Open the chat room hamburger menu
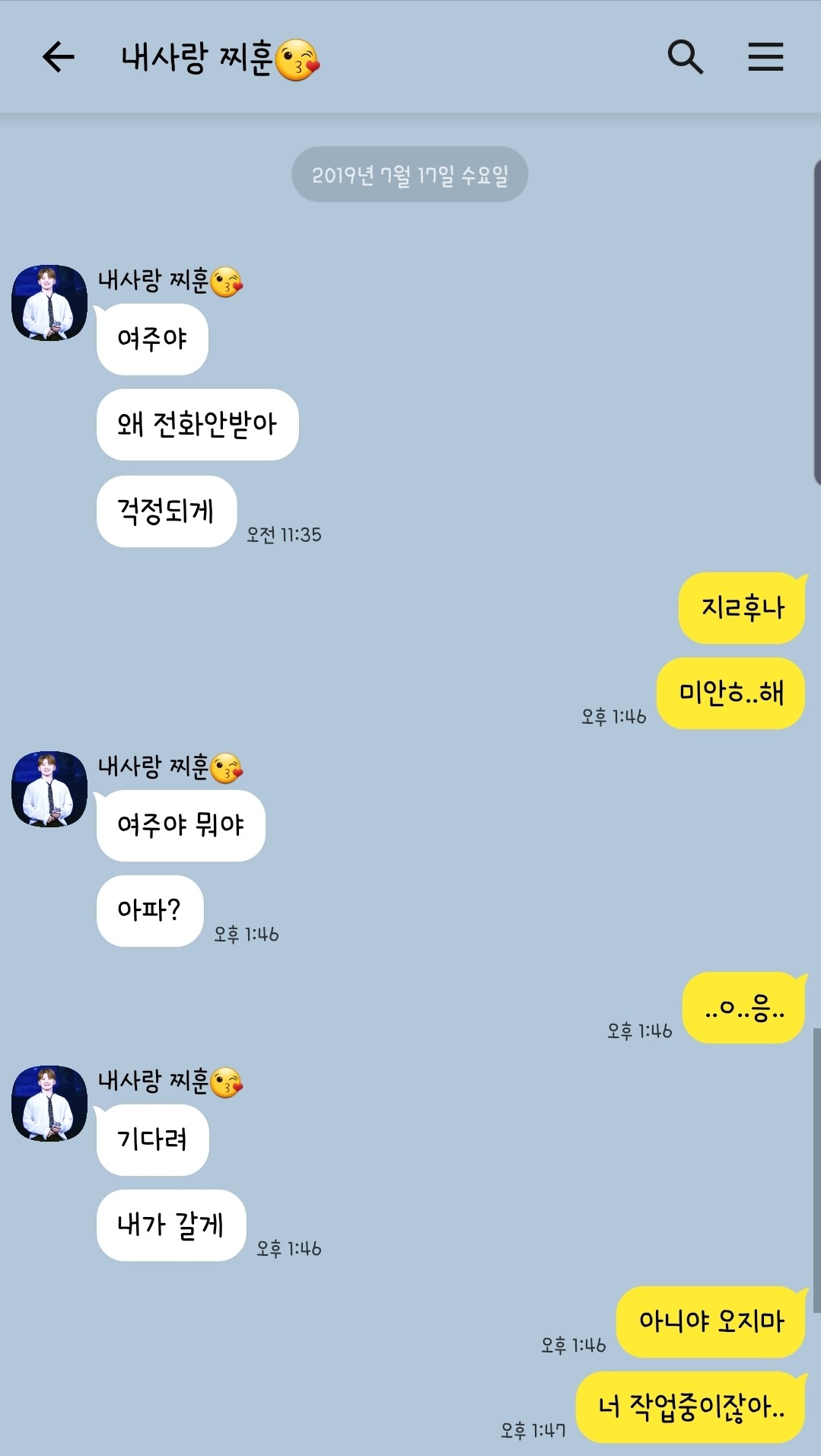This screenshot has width=821, height=1456. [765, 57]
